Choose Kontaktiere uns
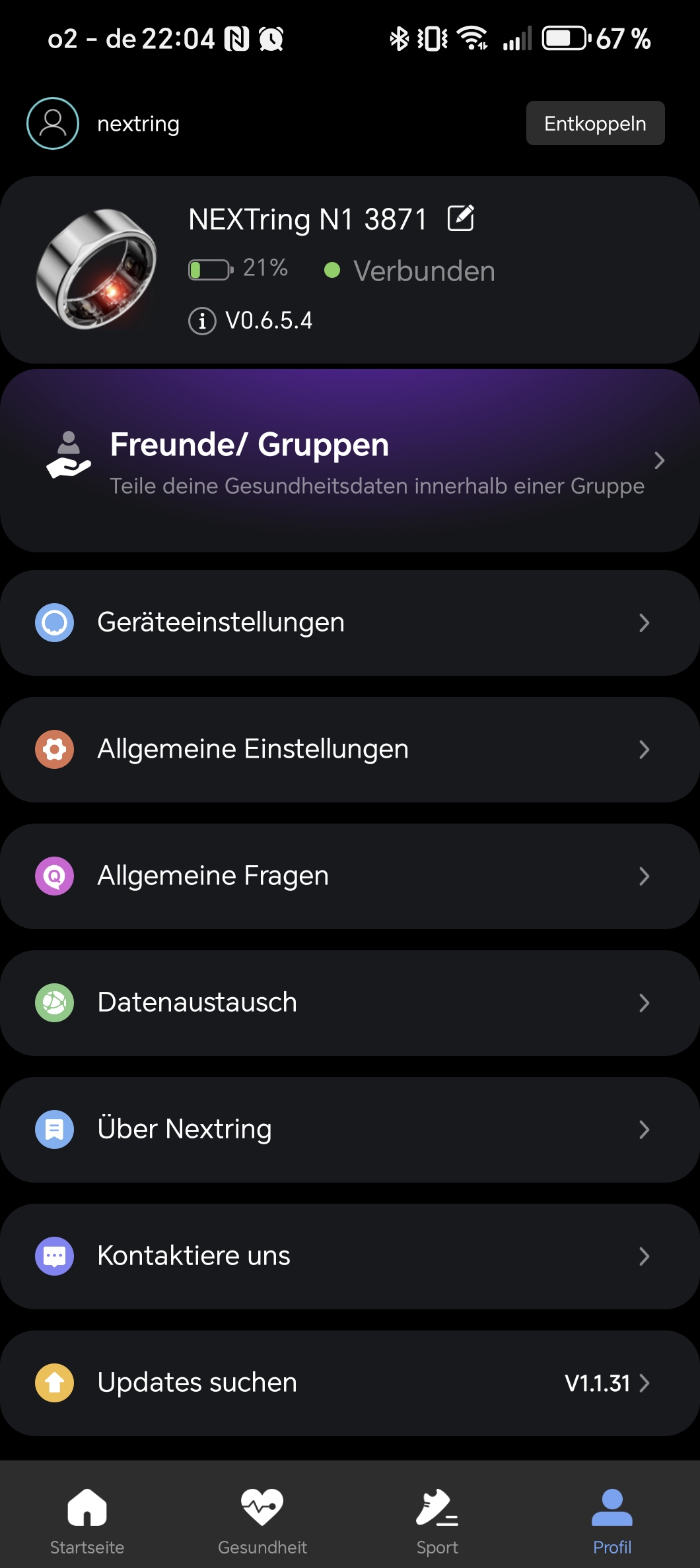This screenshot has height=1568, width=700. tap(350, 1256)
